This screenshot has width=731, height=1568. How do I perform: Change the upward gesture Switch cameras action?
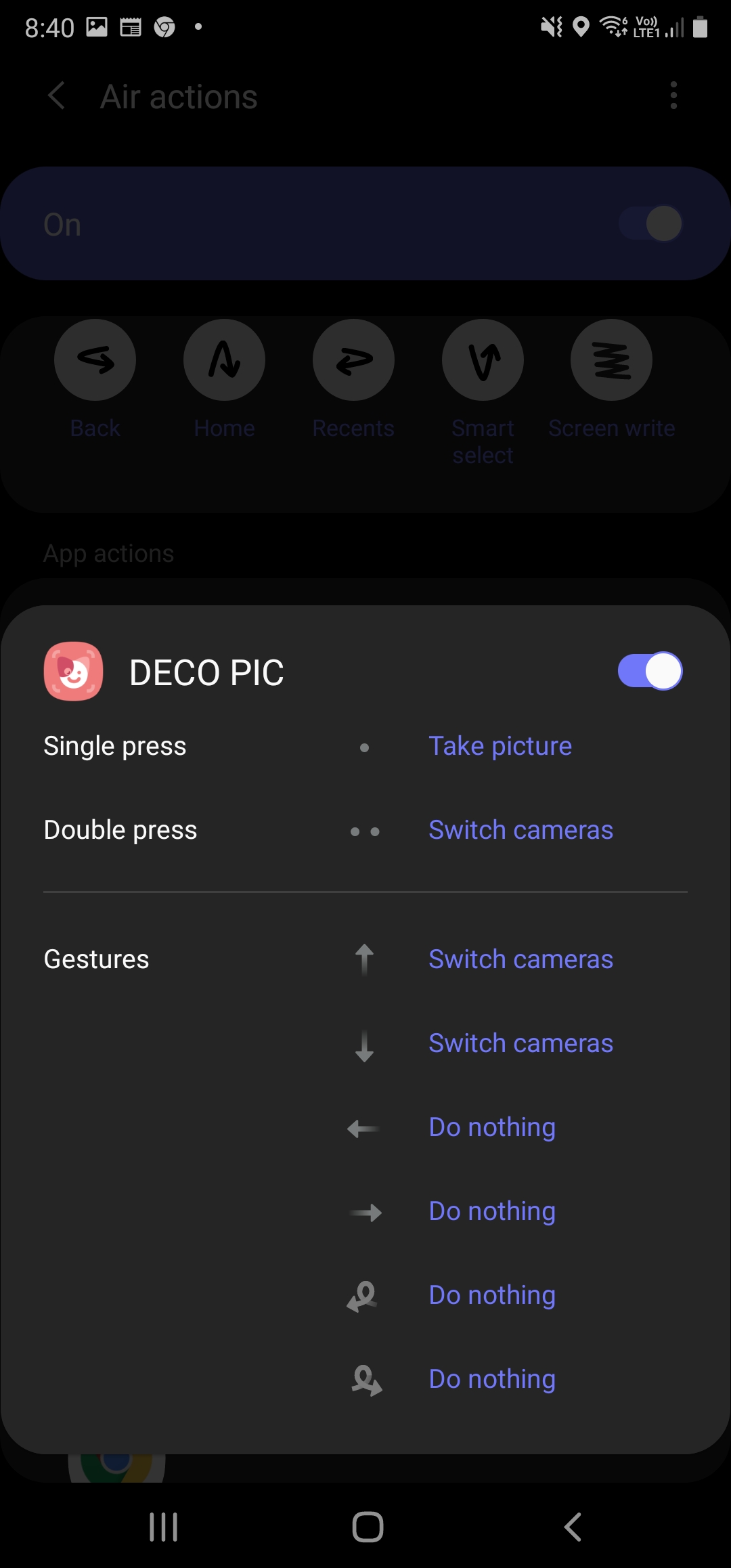[x=520, y=959]
